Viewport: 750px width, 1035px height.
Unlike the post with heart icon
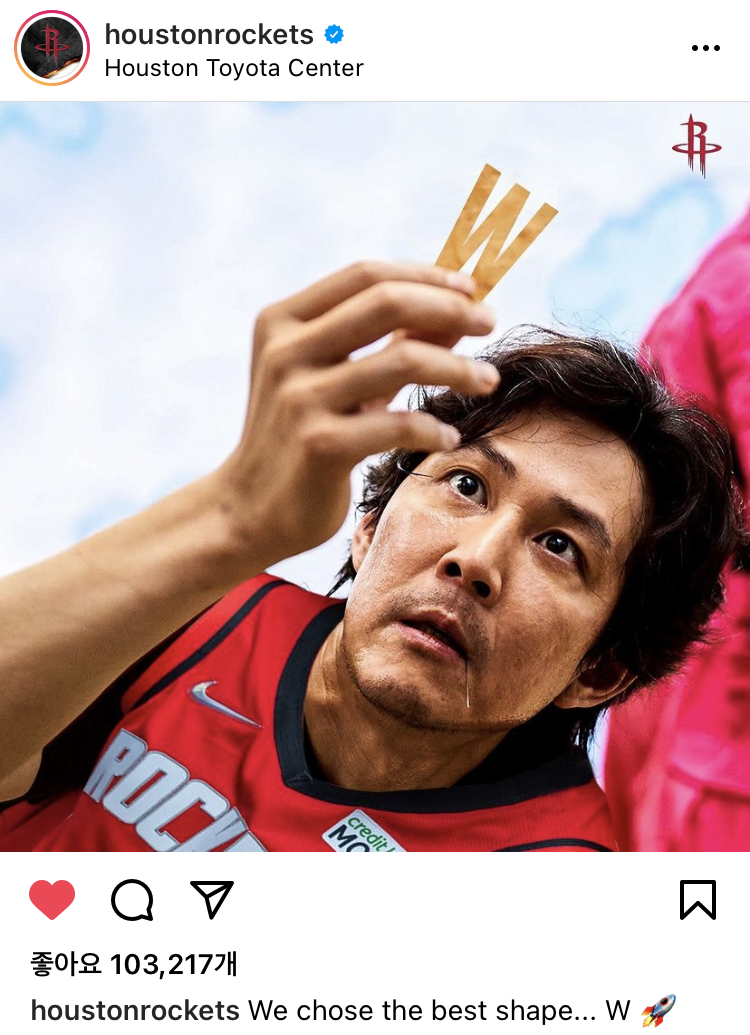[52, 899]
